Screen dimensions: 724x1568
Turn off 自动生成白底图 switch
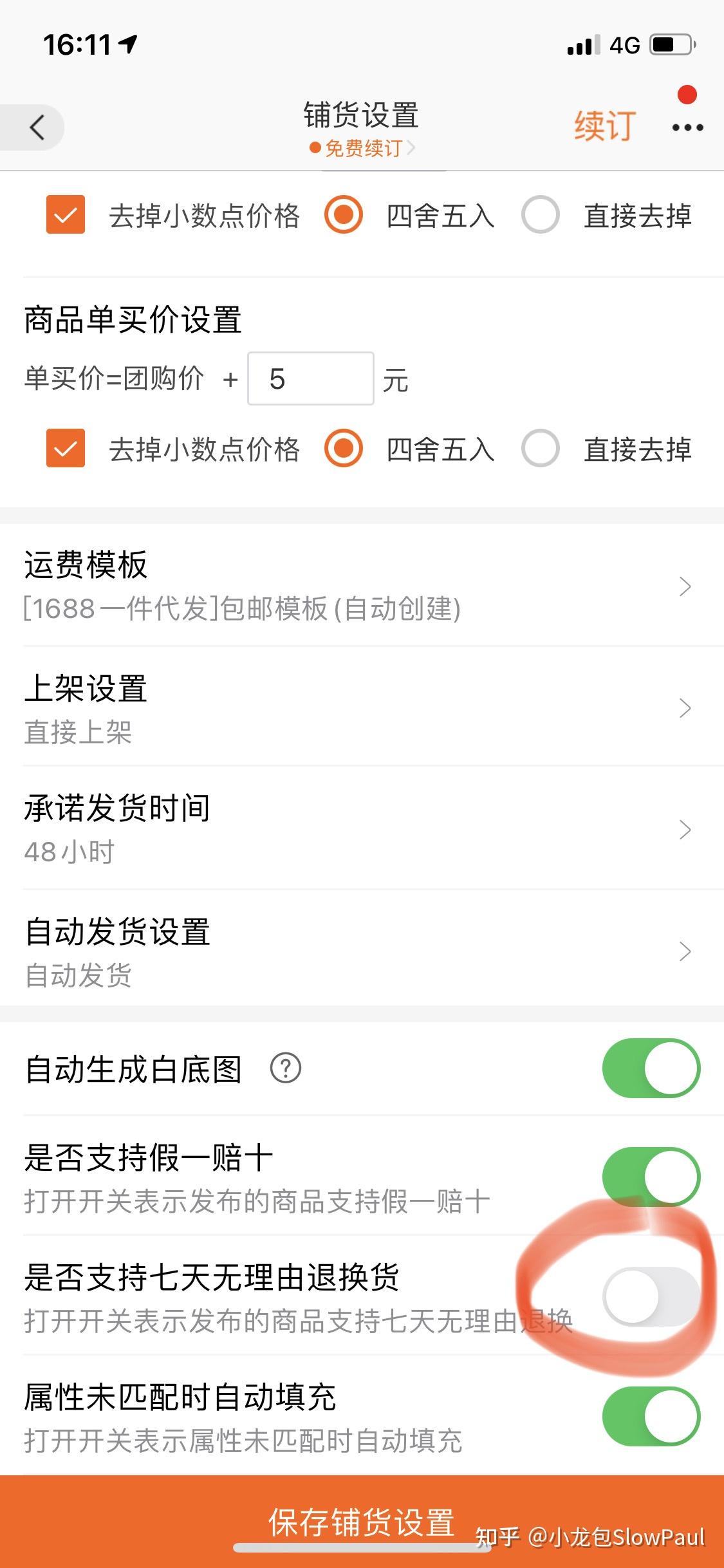[651, 1068]
